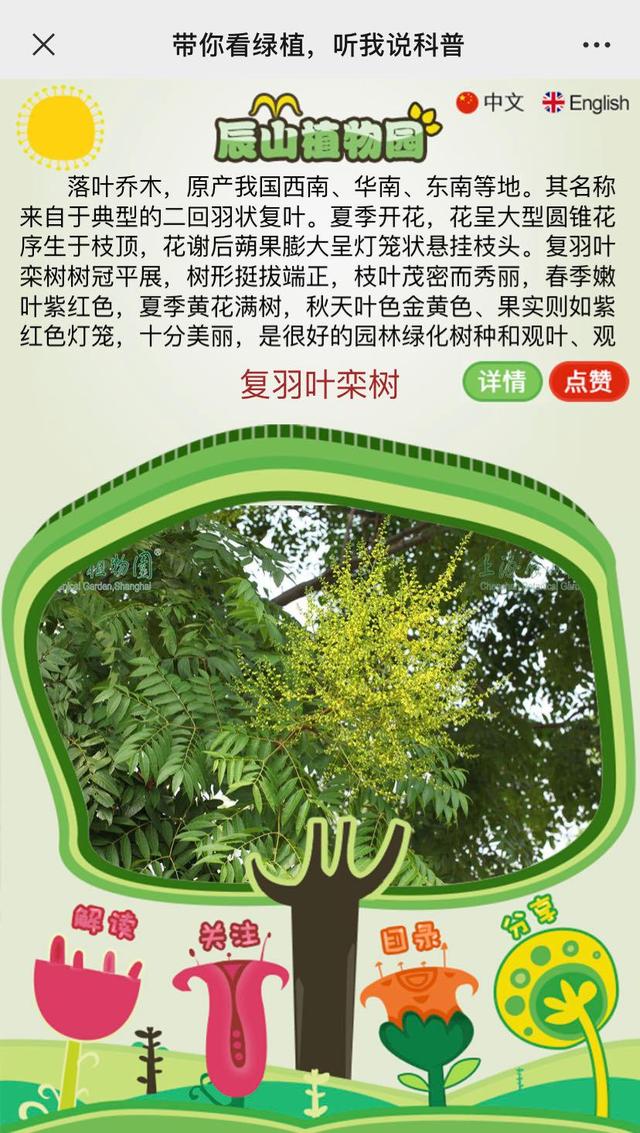Open the three-dot overflow menu

click(x=596, y=45)
